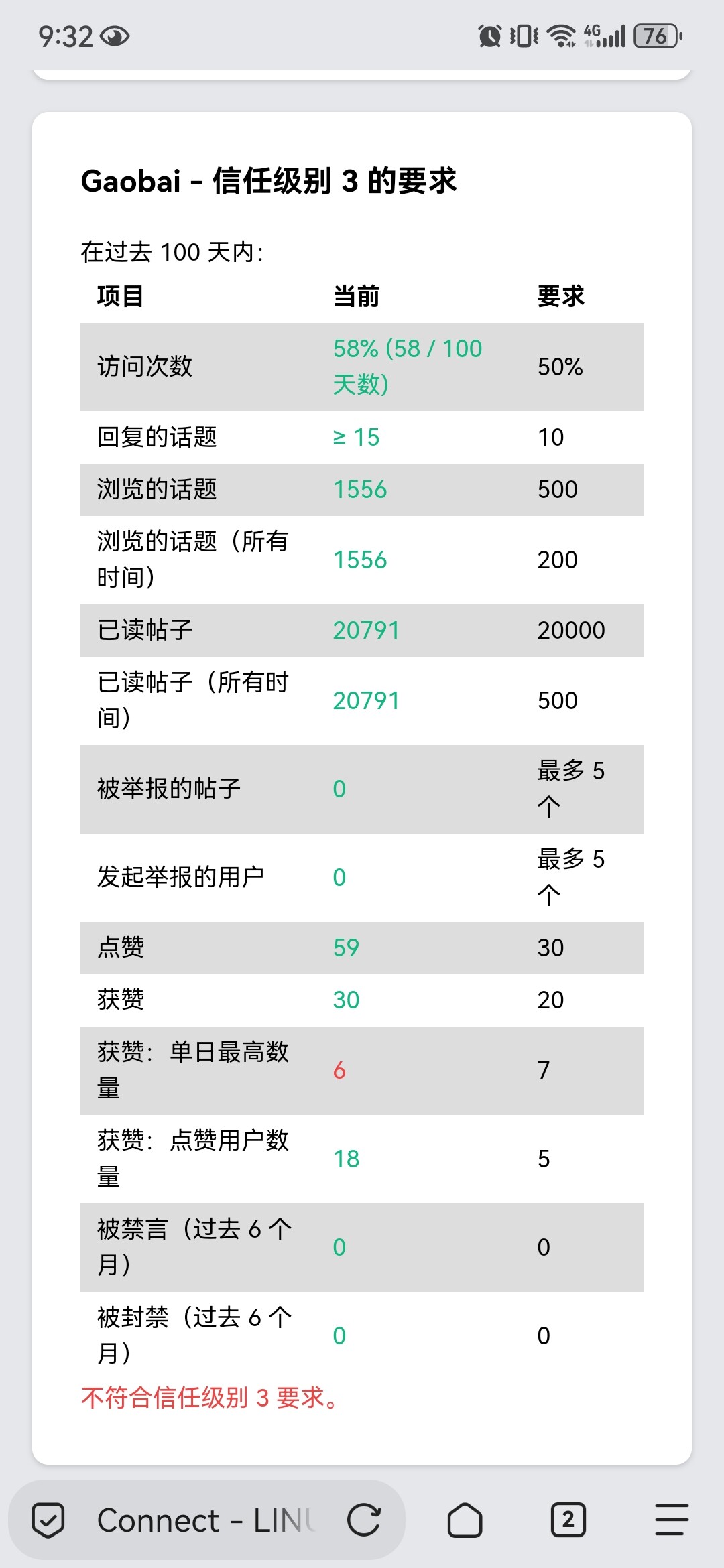Viewport: 724px width, 1568px height.
Task: Open the browser hamburger menu
Action: coord(672,1520)
